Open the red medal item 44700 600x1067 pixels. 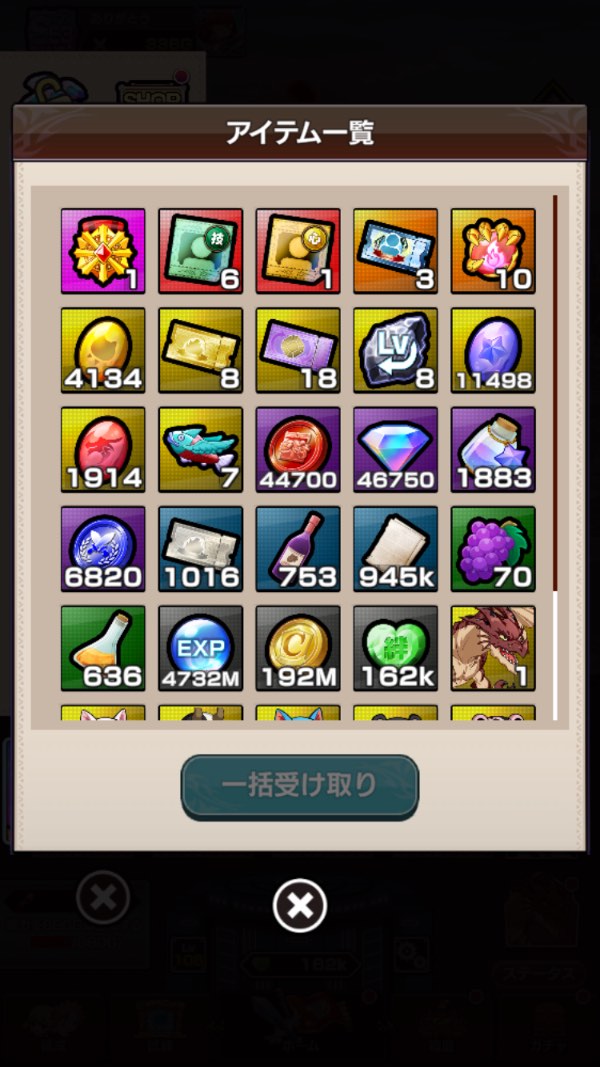point(298,449)
